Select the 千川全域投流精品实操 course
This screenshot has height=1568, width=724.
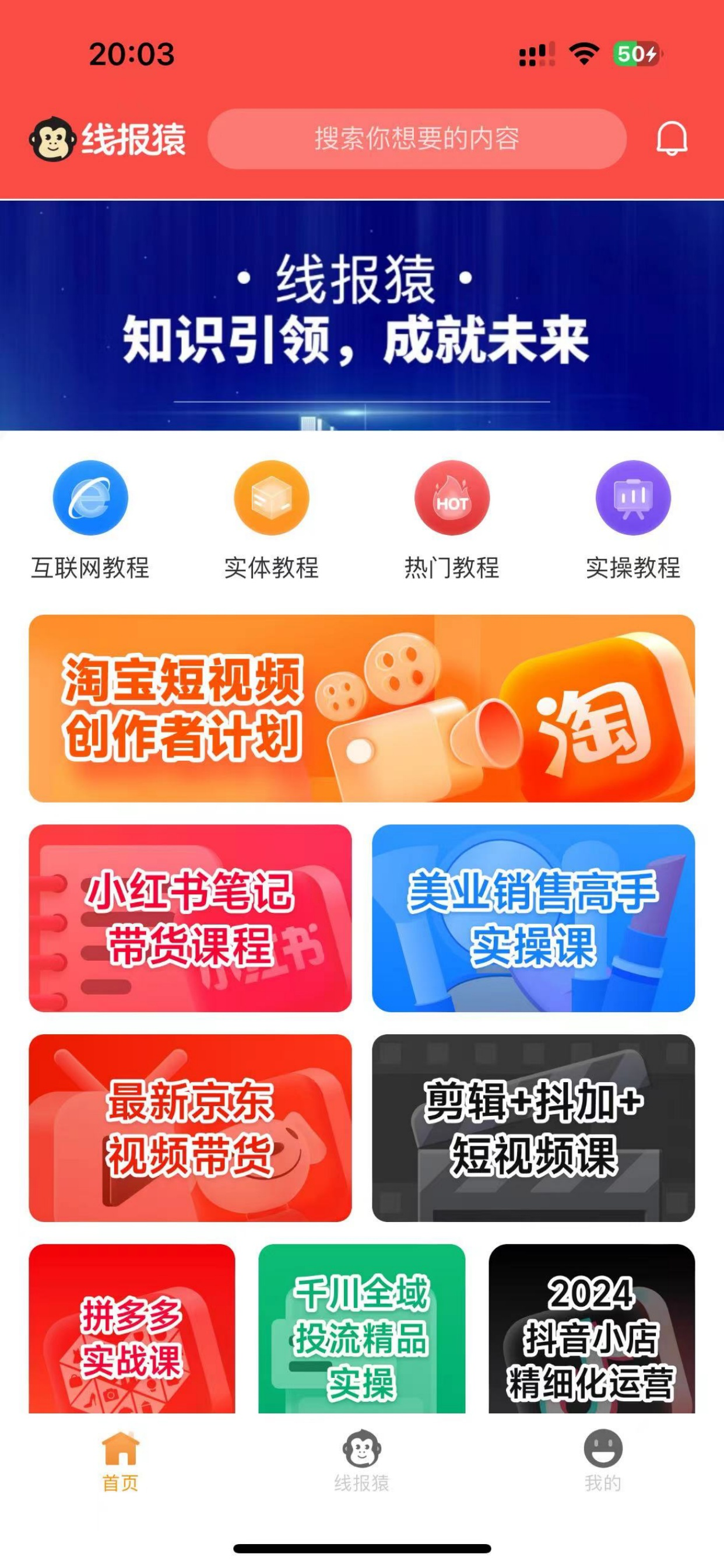(362, 1333)
